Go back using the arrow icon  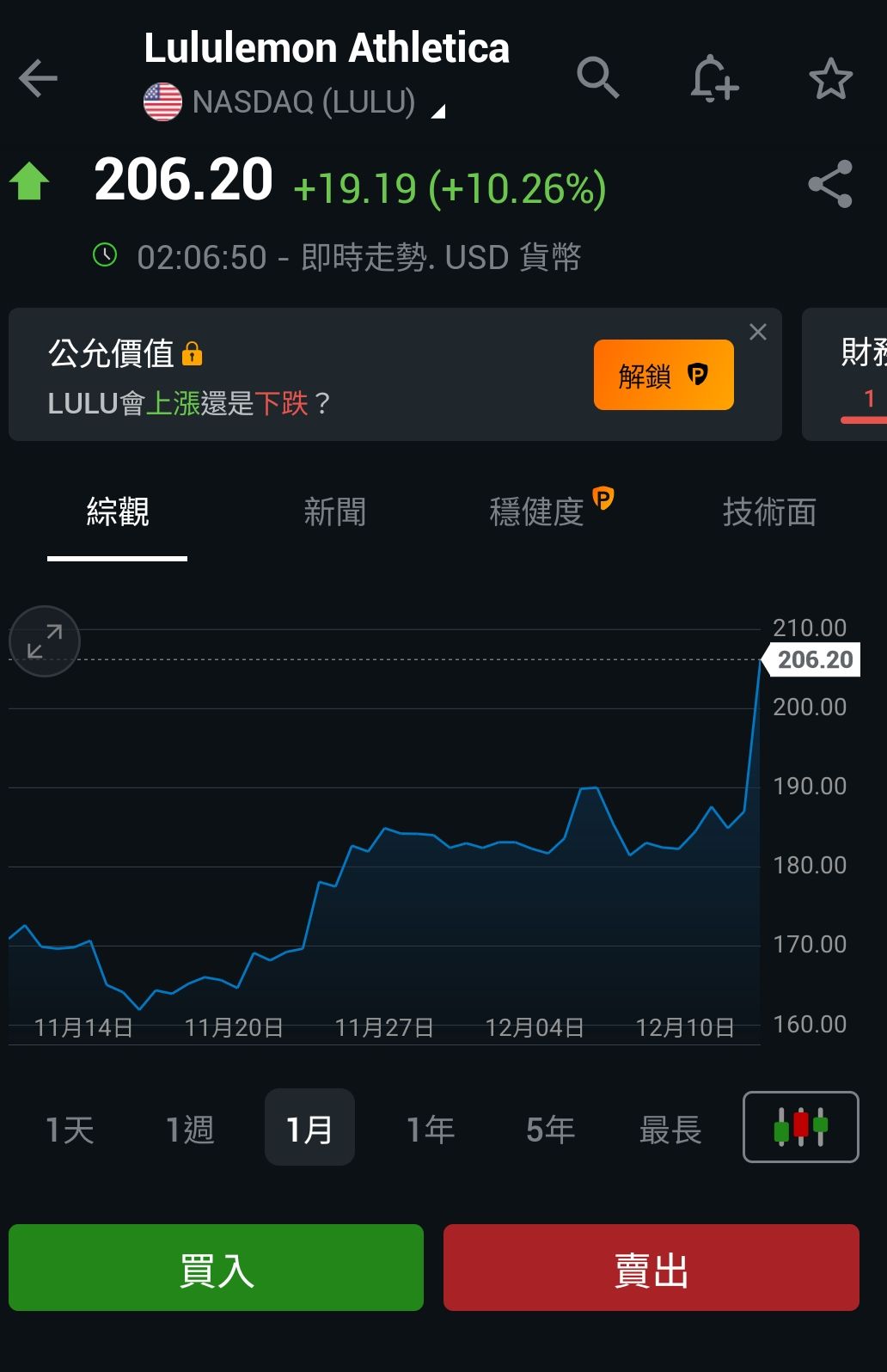click(x=38, y=79)
